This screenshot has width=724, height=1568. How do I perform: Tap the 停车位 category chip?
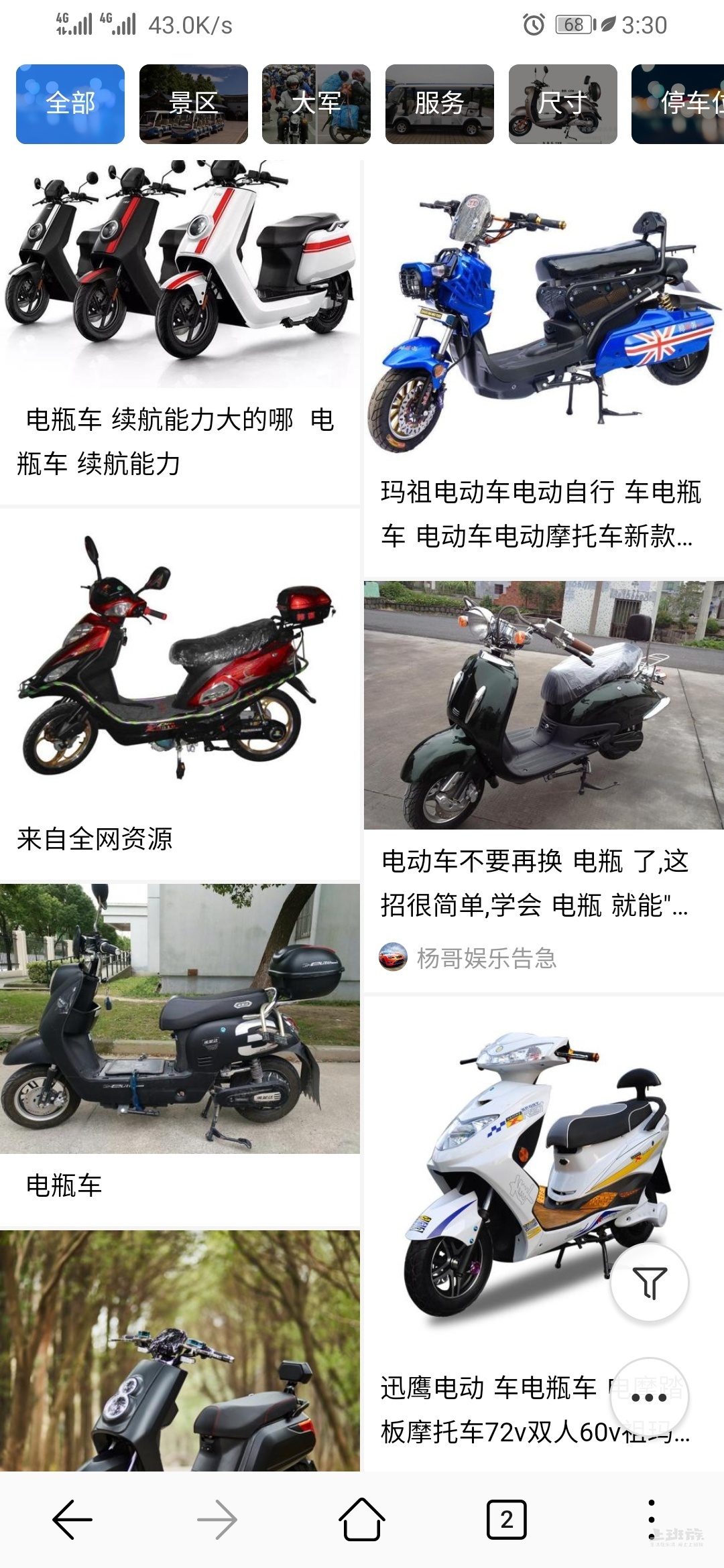point(678,104)
